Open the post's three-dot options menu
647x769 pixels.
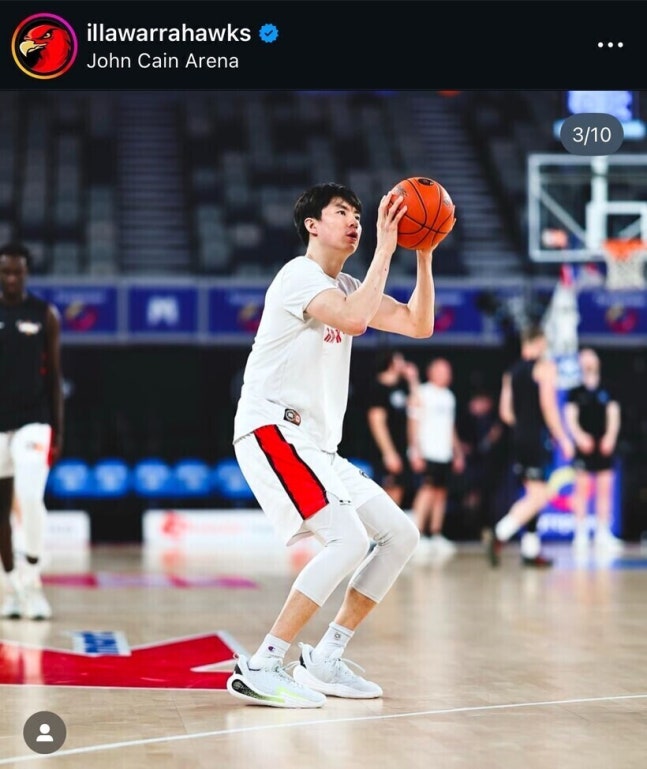pyautogui.click(x=610, y=45)
